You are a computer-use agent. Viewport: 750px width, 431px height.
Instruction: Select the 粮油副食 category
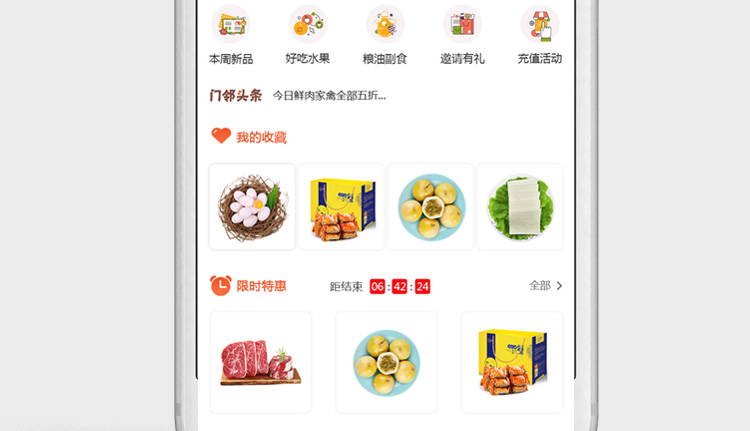[x=385, y=33]
